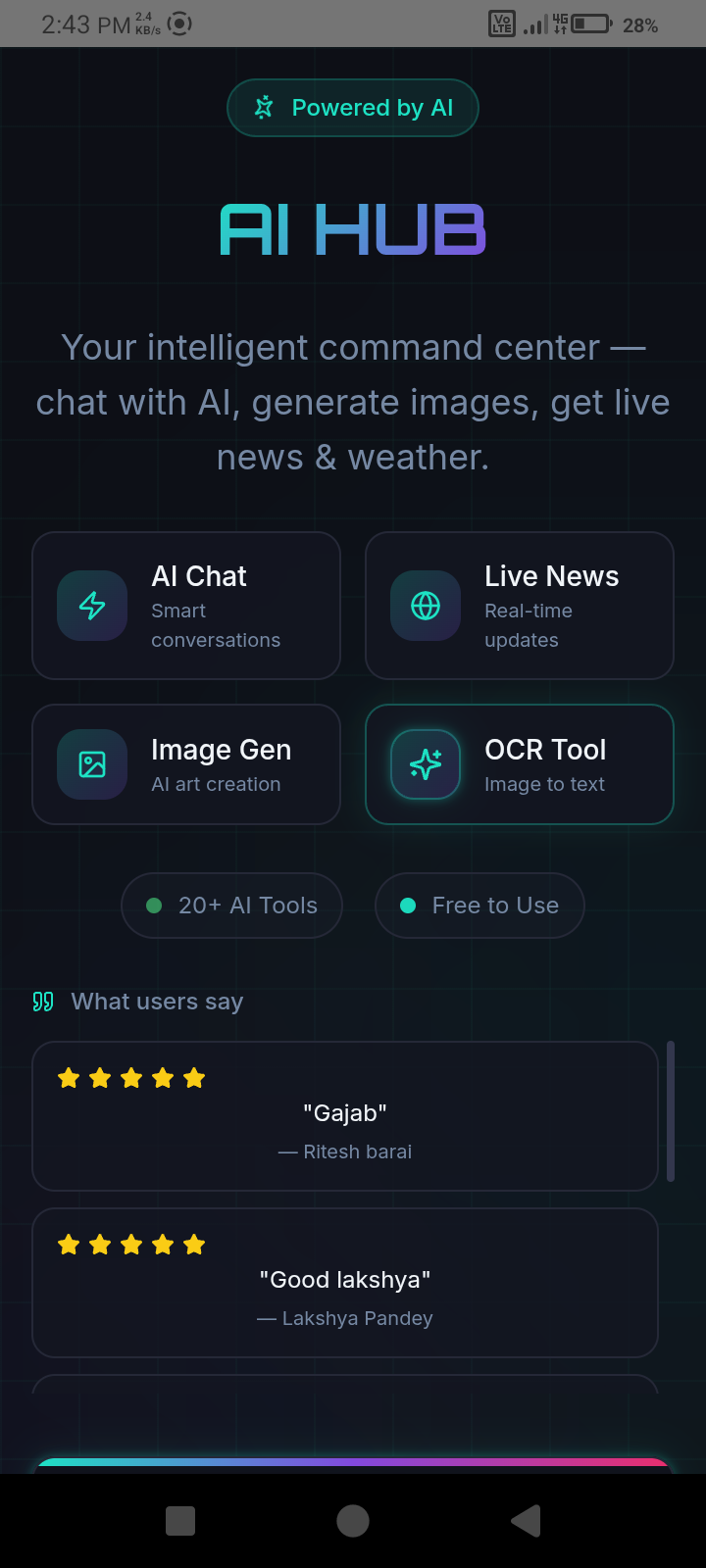Image resolution: width=706 pixels, height=1568 pixels.
Task: Open recent apps with the square button
Action: coord(180,1521)
